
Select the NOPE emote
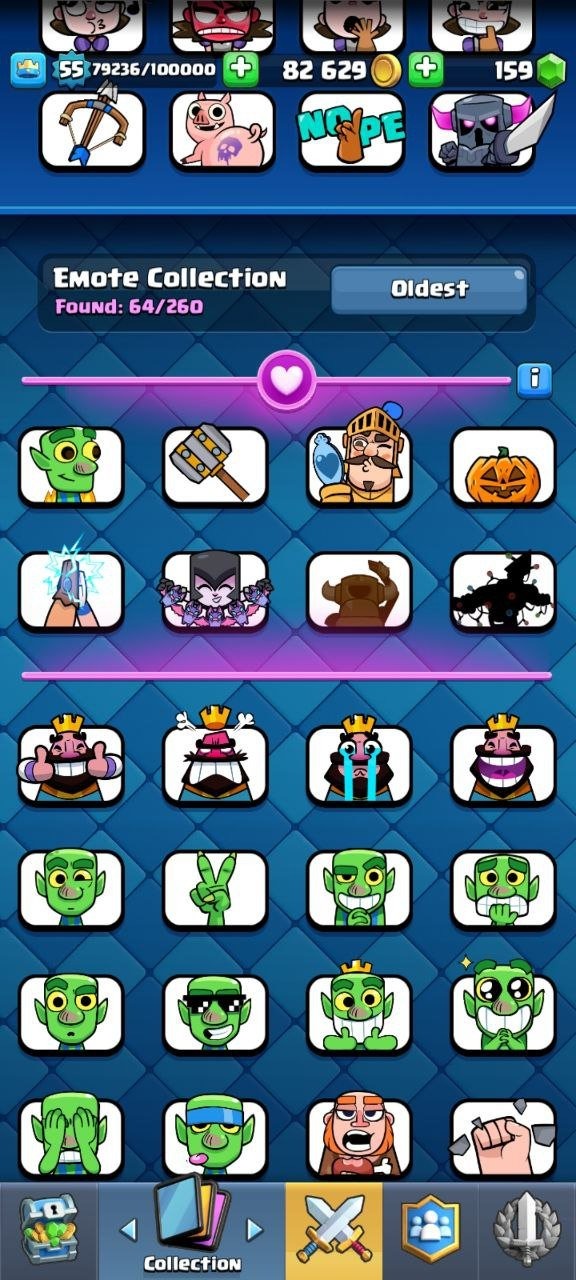point(352,130)
